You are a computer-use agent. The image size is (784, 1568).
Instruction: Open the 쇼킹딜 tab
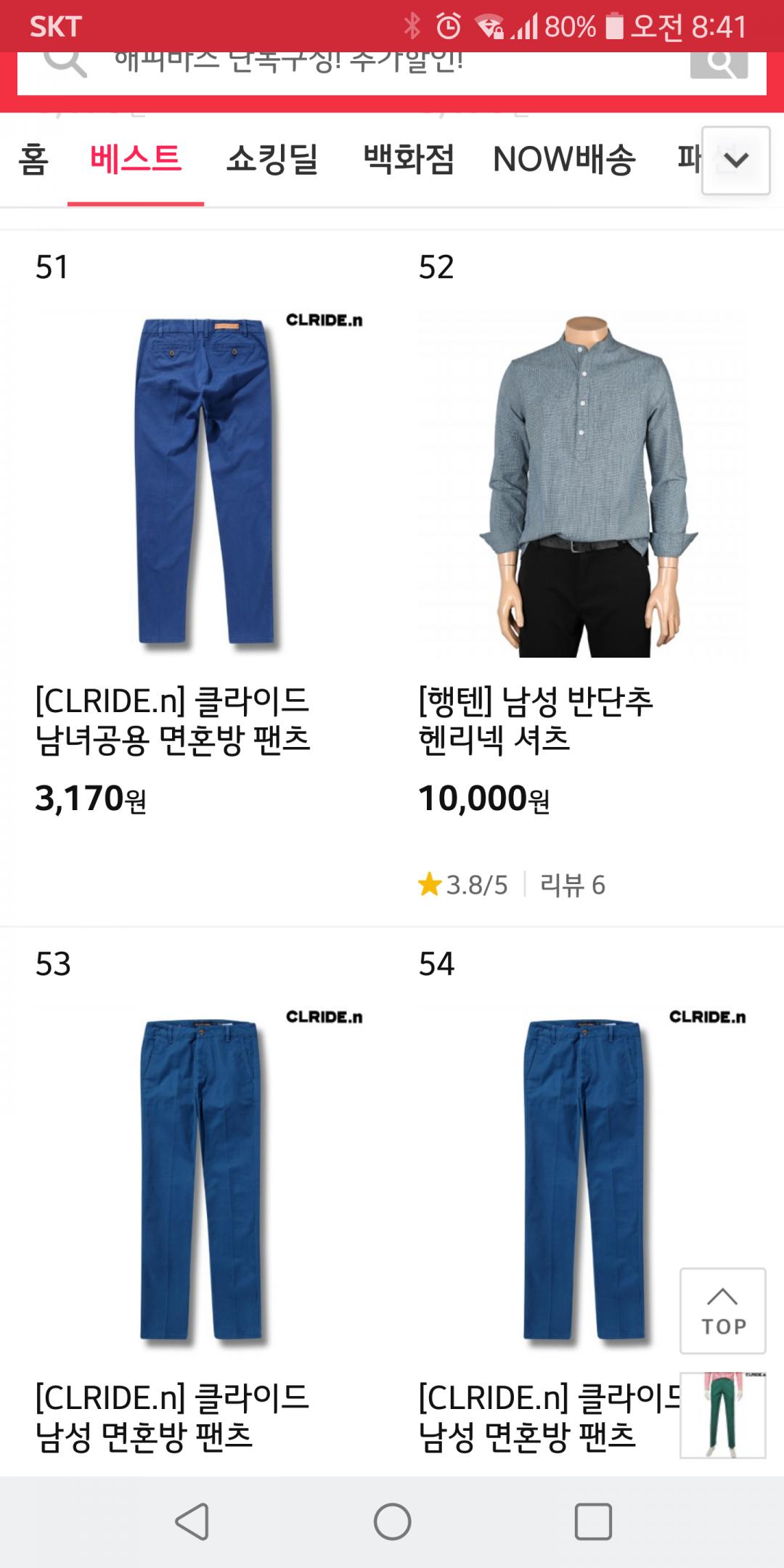point(272,160)
